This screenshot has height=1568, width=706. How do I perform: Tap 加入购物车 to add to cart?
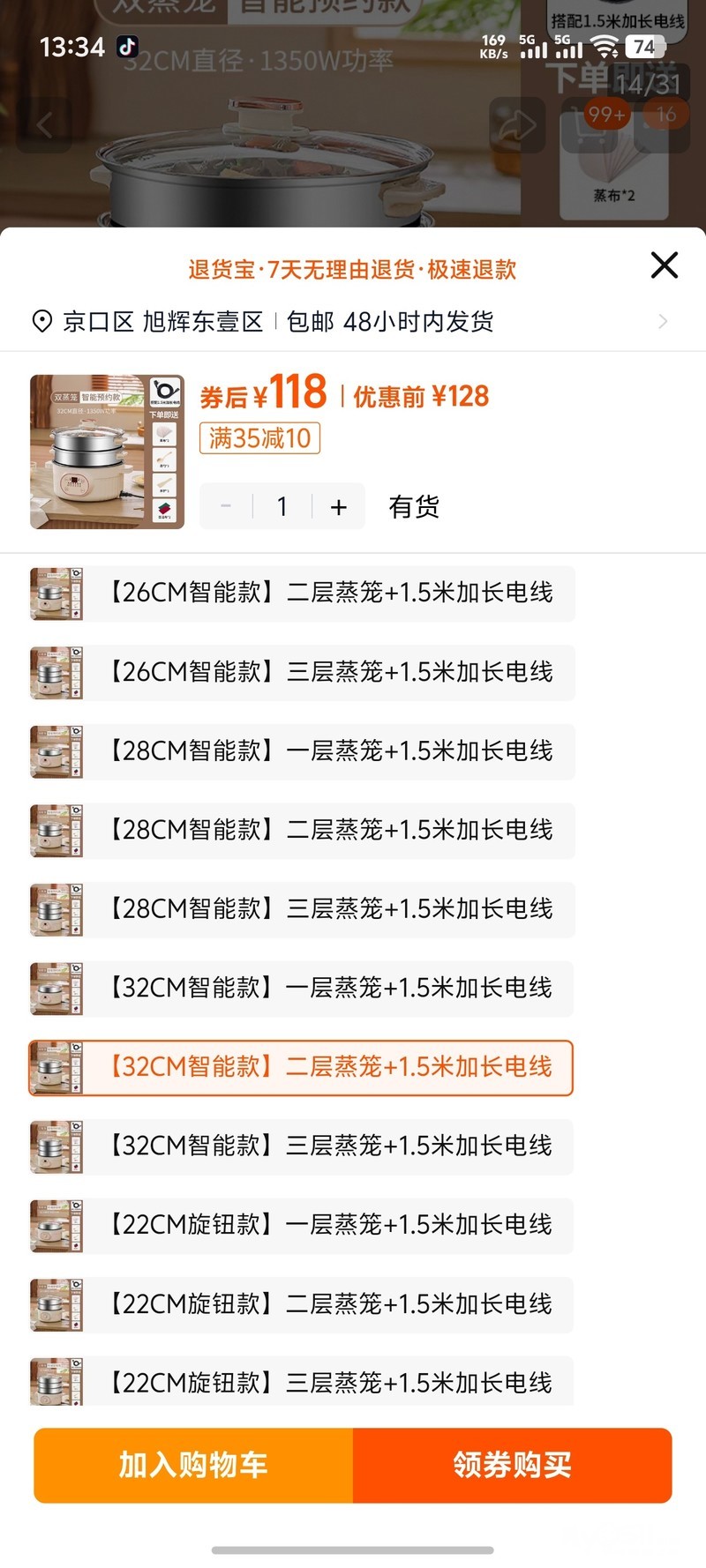pyautogui.click(x=193, y=1465)
